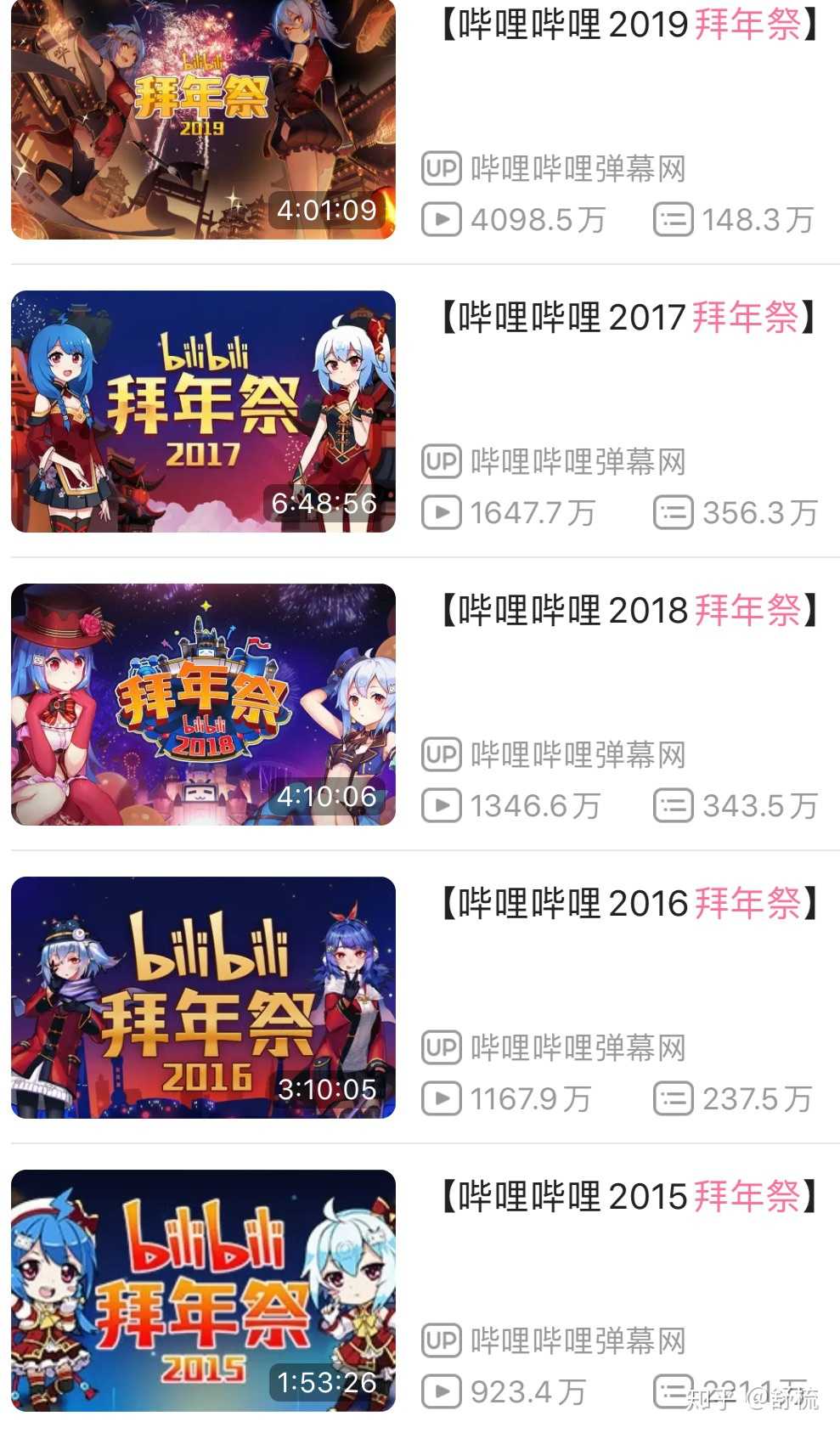Viewport: 840px width, 1433px height.
Task: Open the 哔哩哔哩2019拜年祭 video thumbnail
Action: (x=203, y=119)
